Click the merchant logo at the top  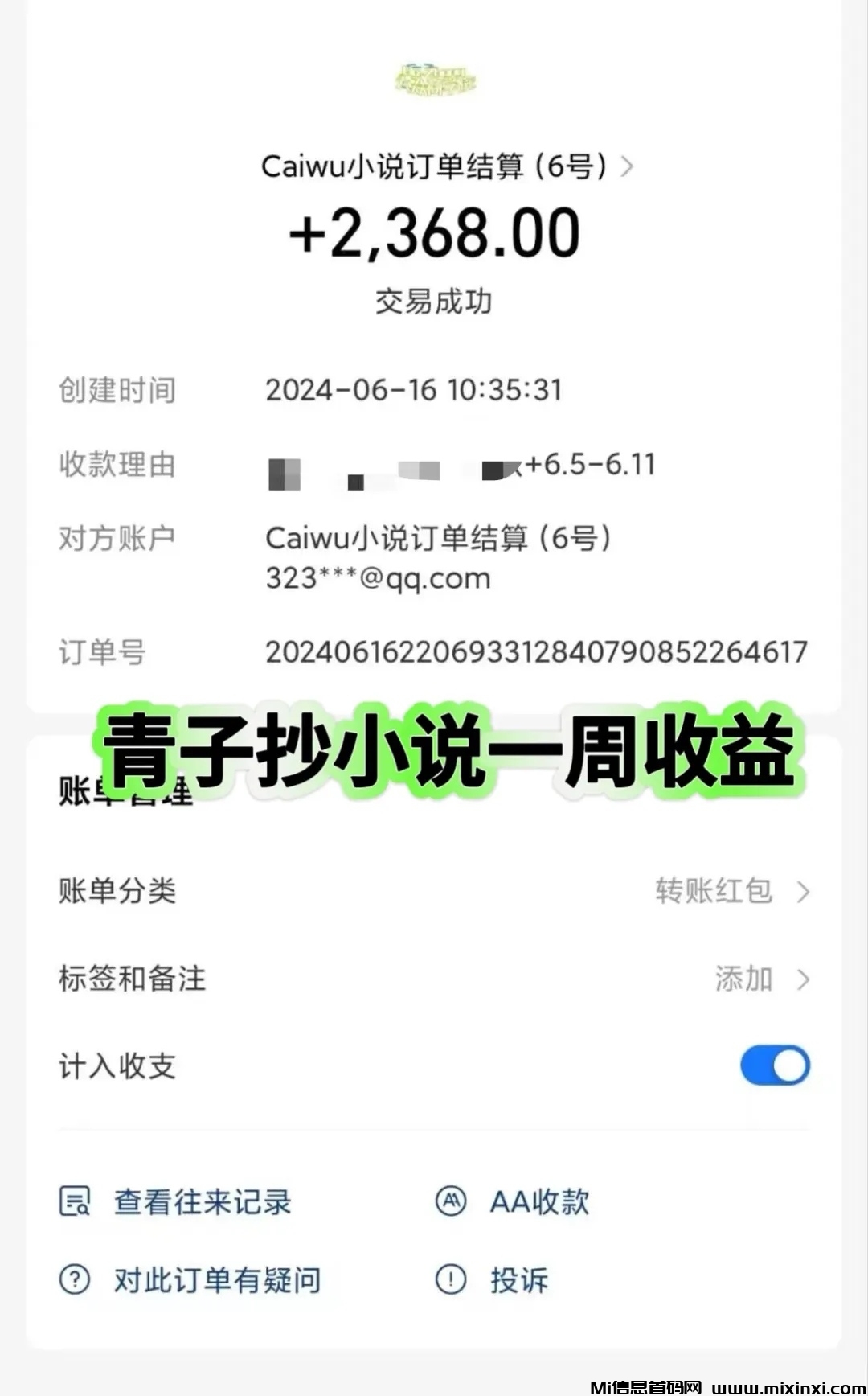[434, 79]
